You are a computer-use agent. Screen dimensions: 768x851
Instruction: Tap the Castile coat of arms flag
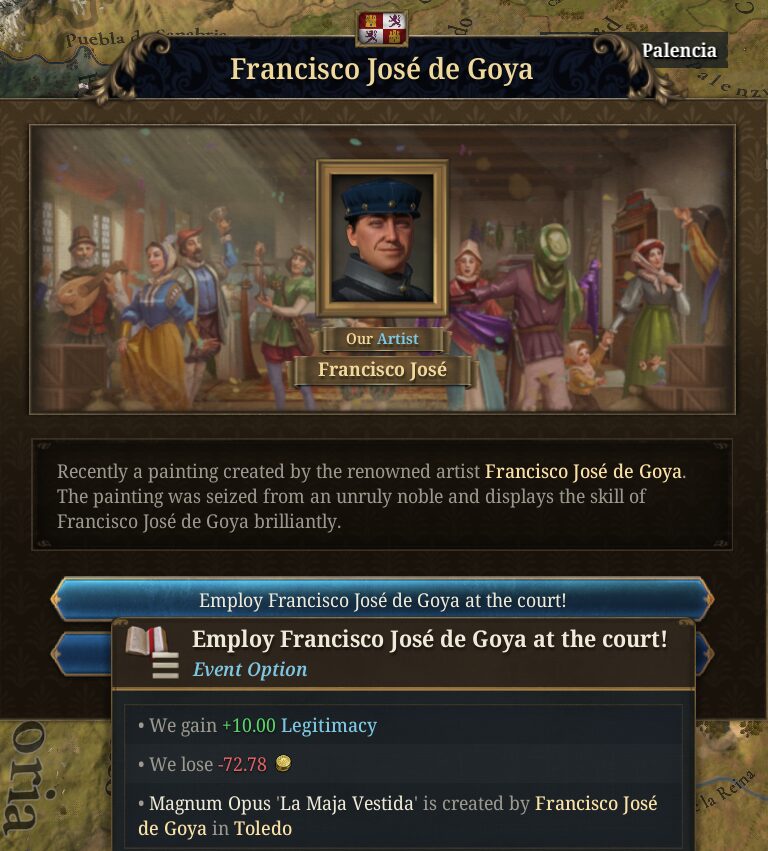(x=382, y=27)
